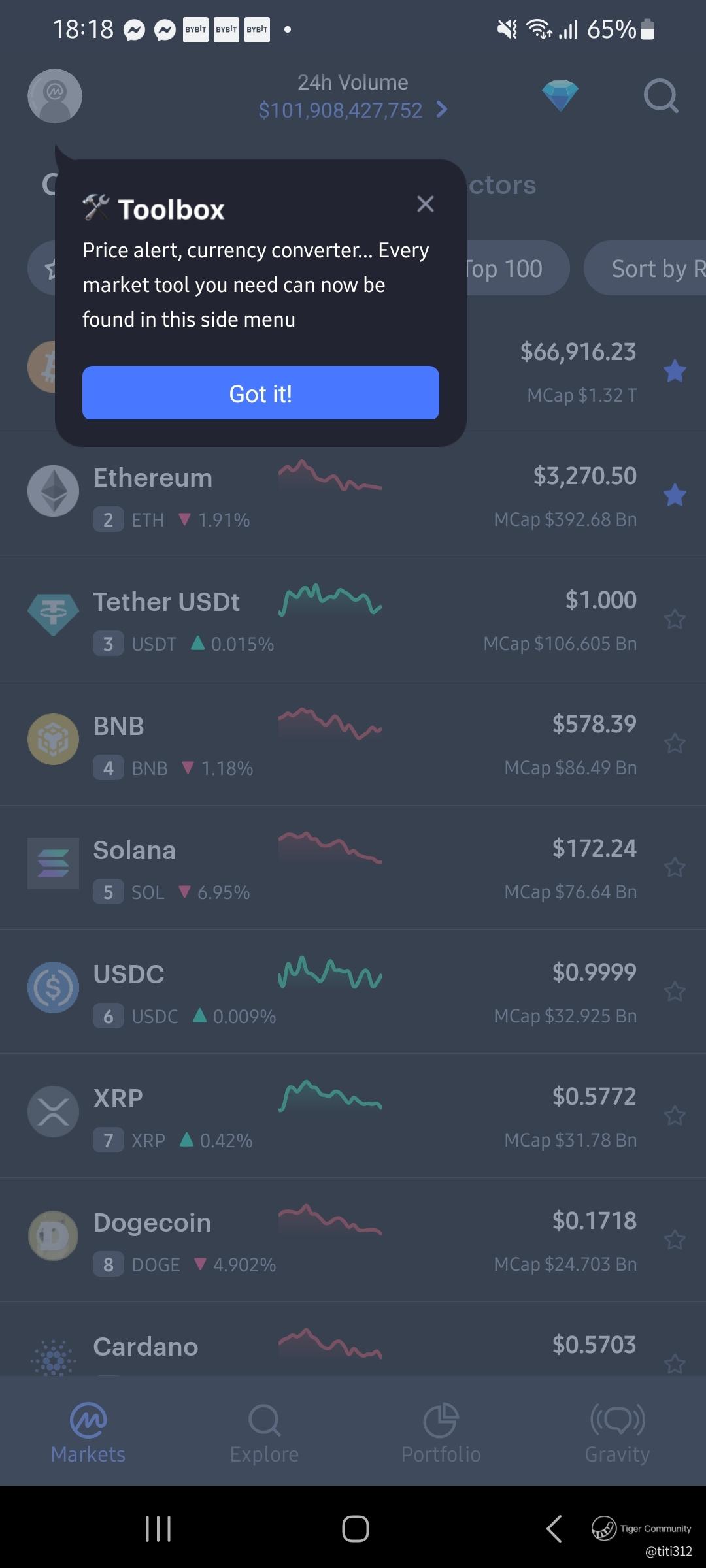Open 24h Volume details
706x1568 pixels.
point(353,96)
